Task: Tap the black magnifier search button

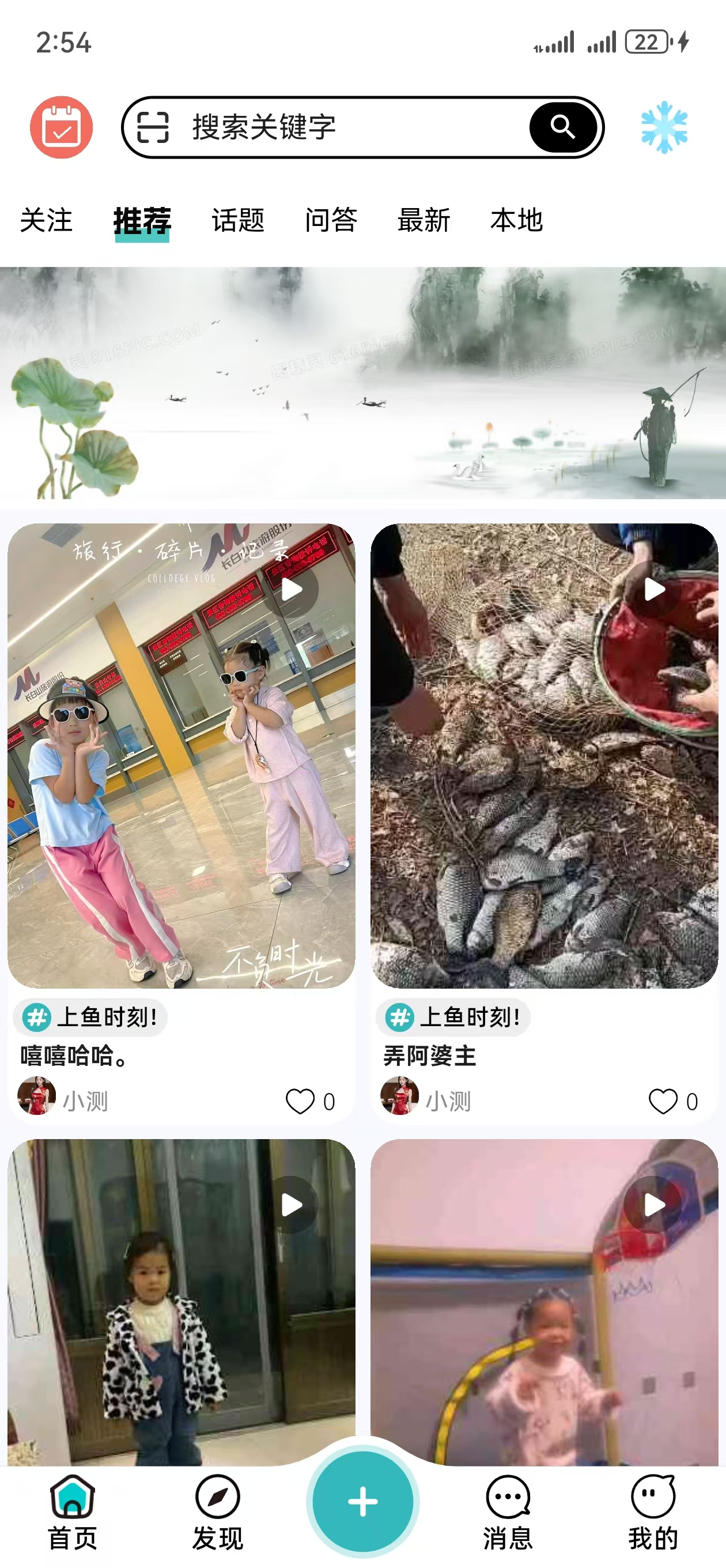Action: pos(563,127)
